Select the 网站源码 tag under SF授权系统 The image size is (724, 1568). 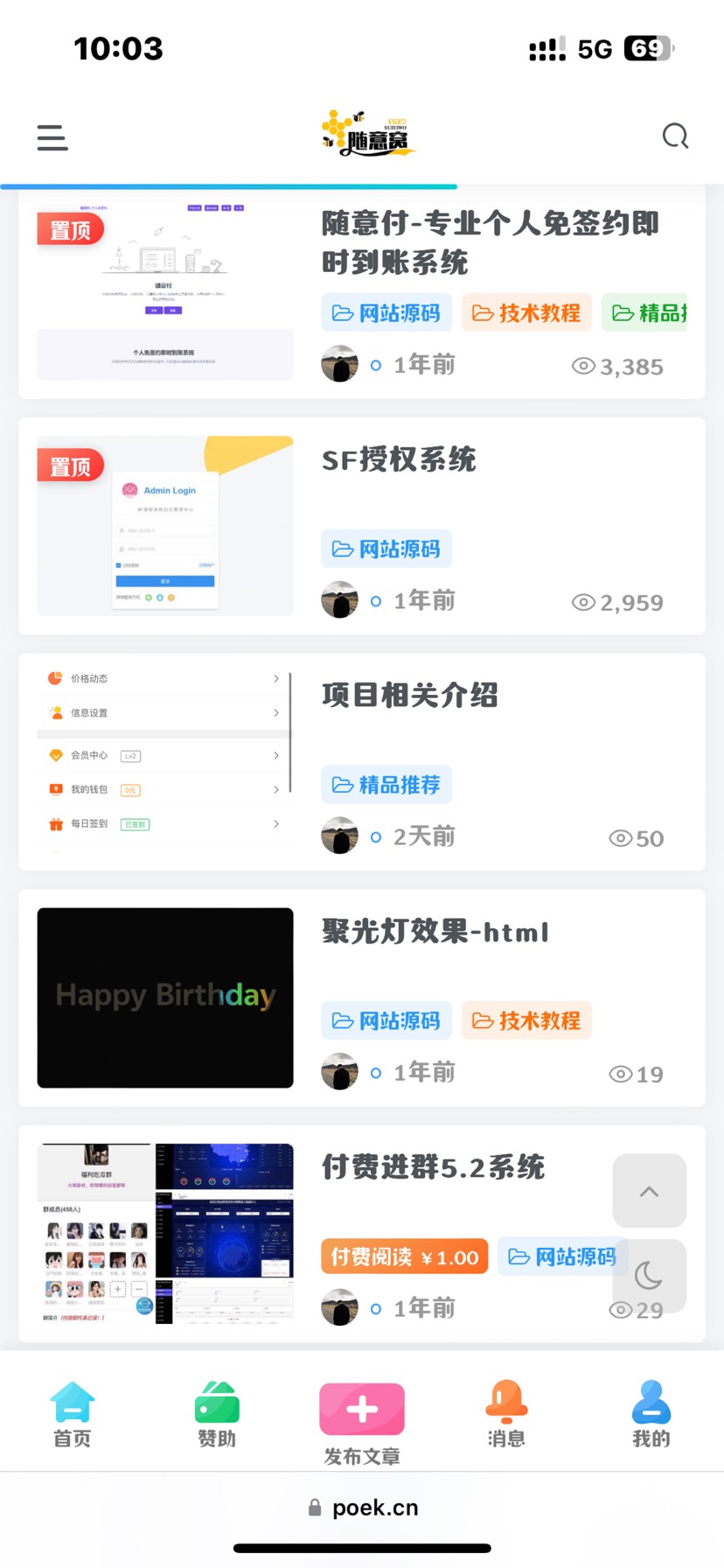tap(386, 549)
